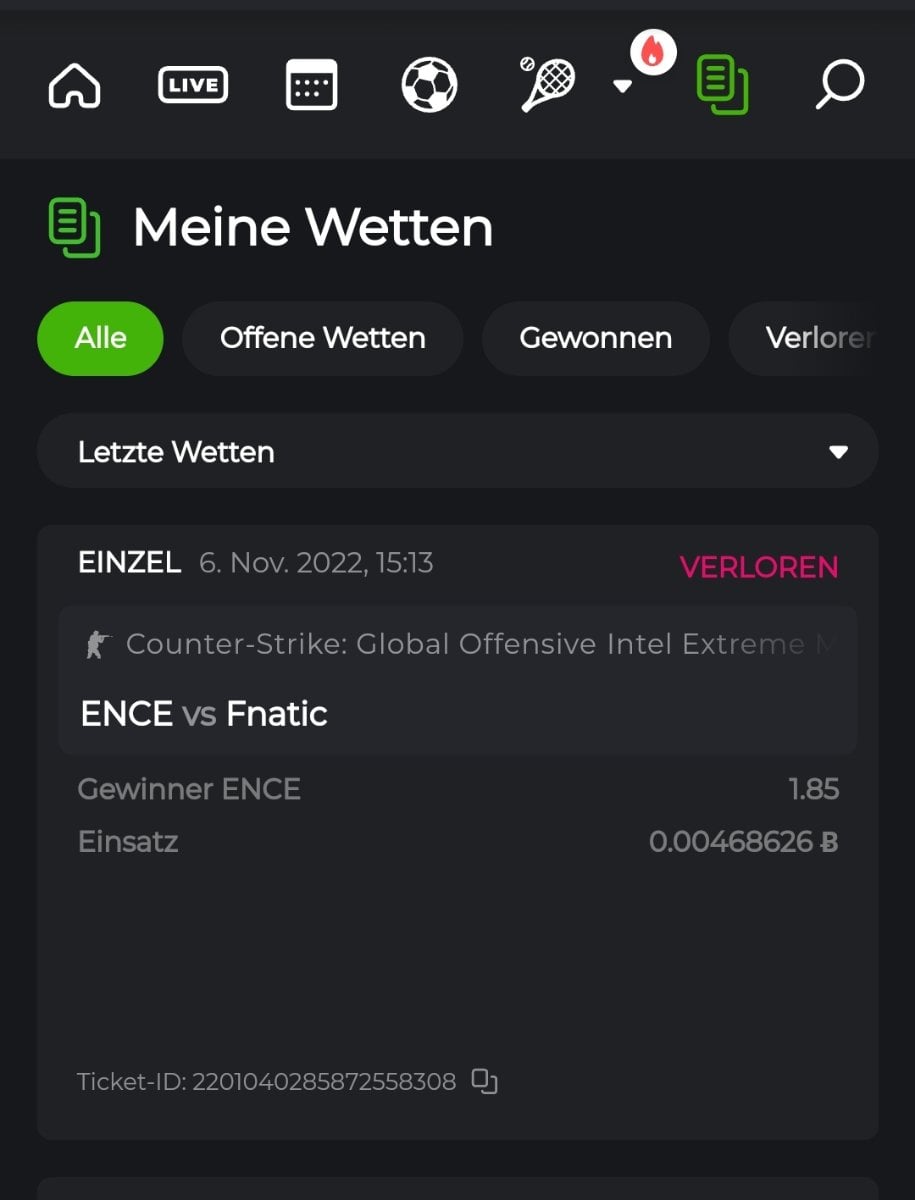Screen dimensions: 915x1200
Task: Open the green bet slips icon
Action: click(x=722, y=85)
